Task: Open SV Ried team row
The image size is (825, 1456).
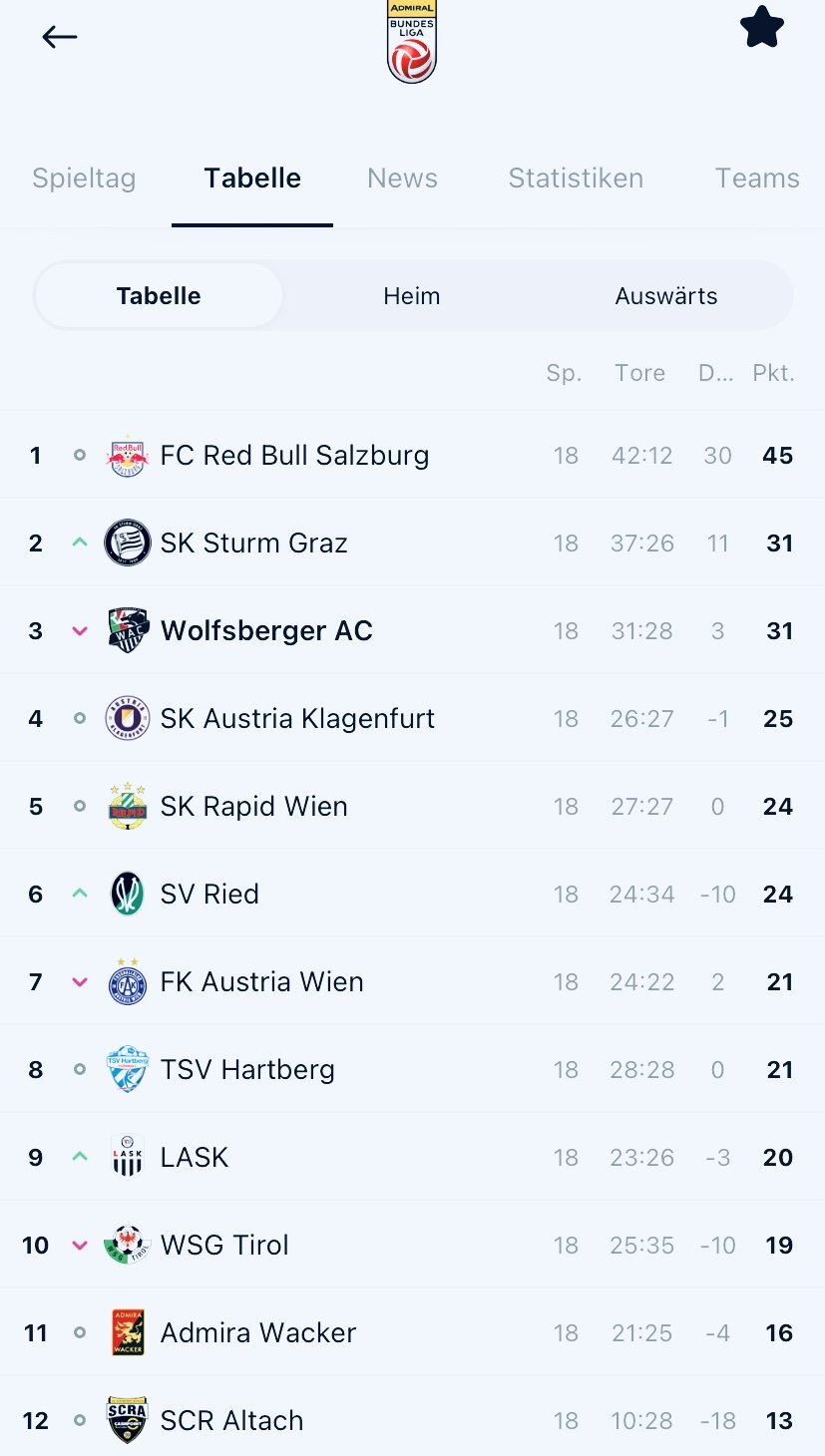Action: point(412,895)
